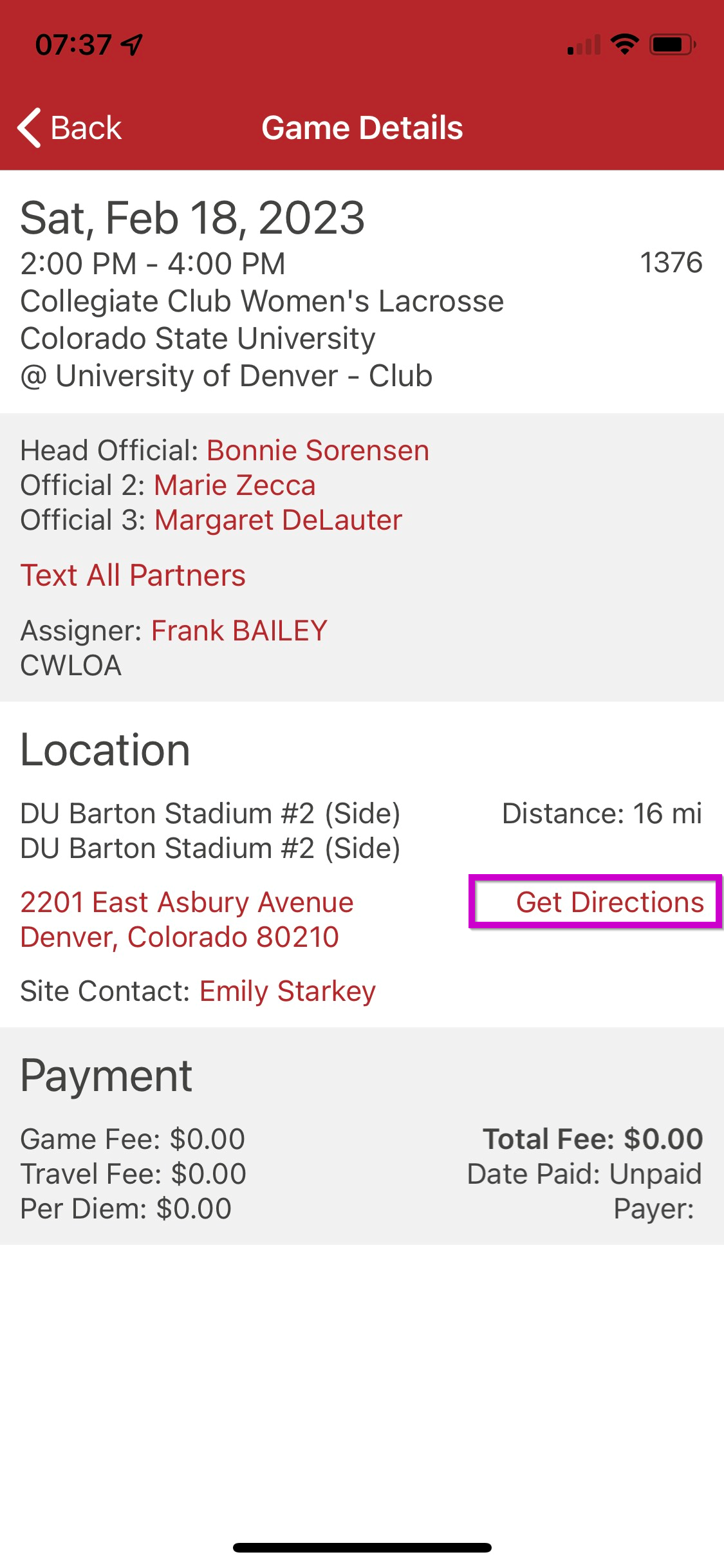This screenshot has width=724, height=1568.
Task: Open Margaret DeLauter's contact link
Action: tap(278, 520)
